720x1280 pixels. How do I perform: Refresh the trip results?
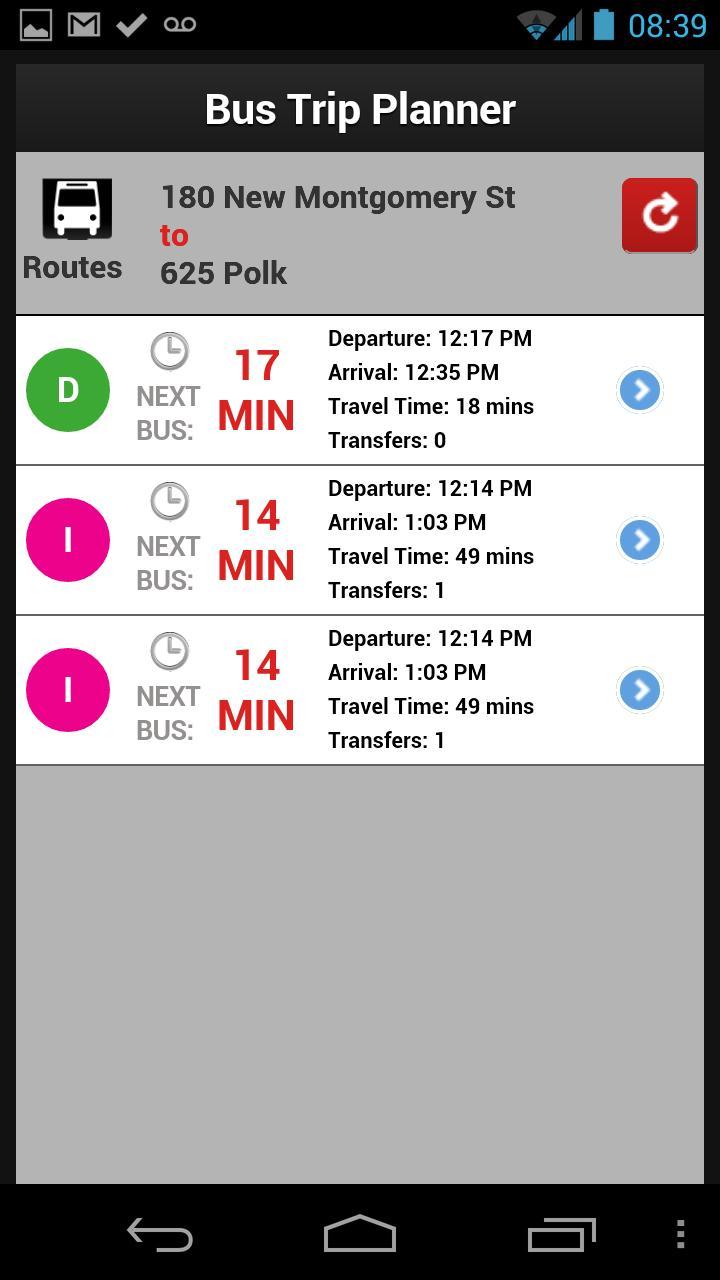659,215
